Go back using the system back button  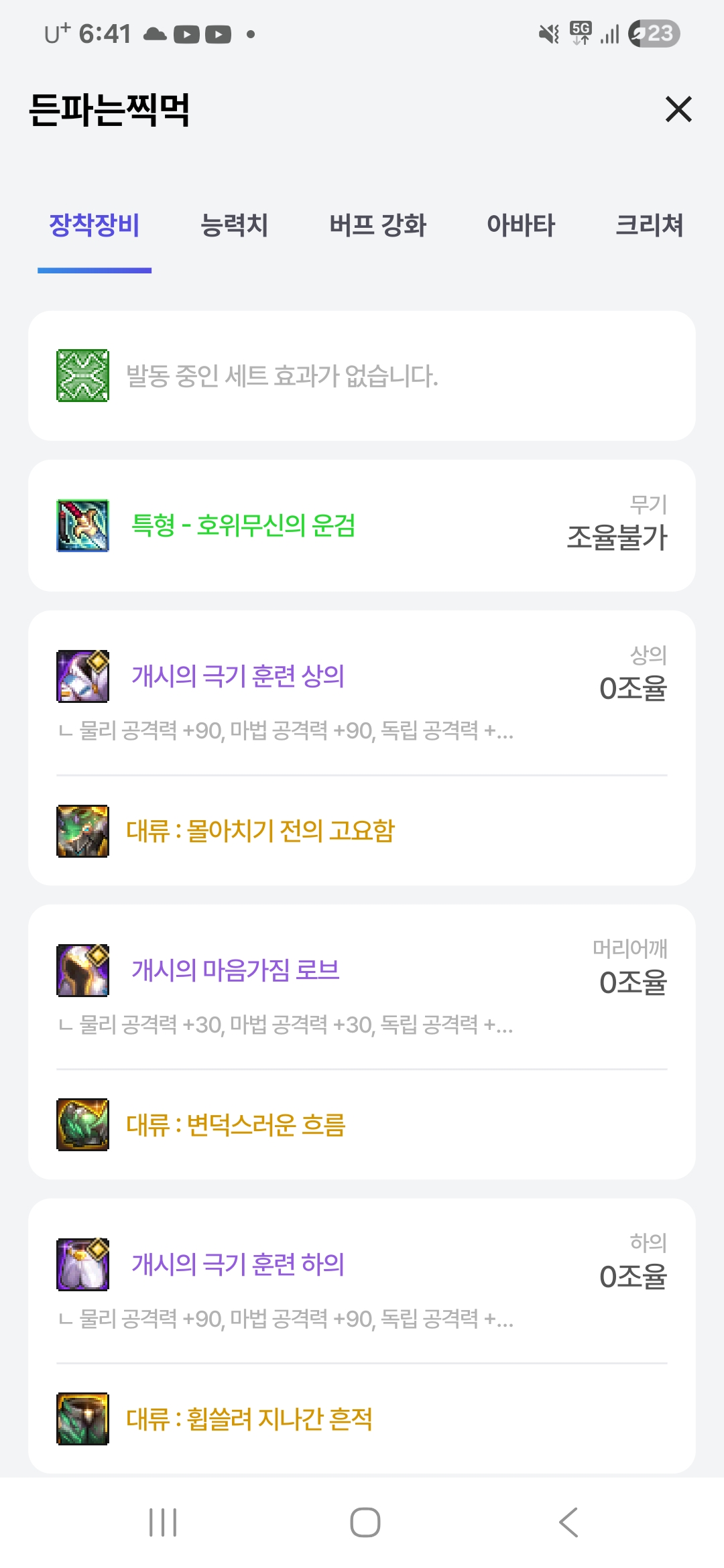[568, 1522]
